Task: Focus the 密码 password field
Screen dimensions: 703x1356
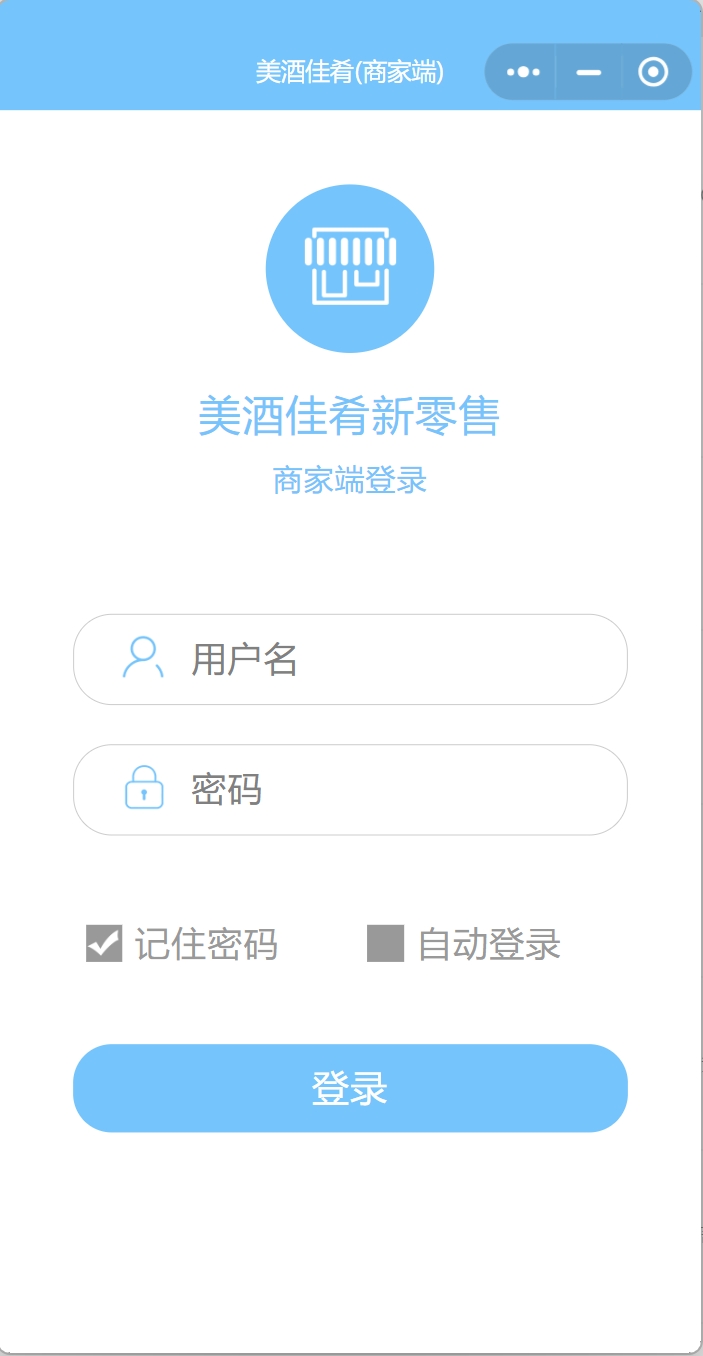Action: [x=350, y=789]
